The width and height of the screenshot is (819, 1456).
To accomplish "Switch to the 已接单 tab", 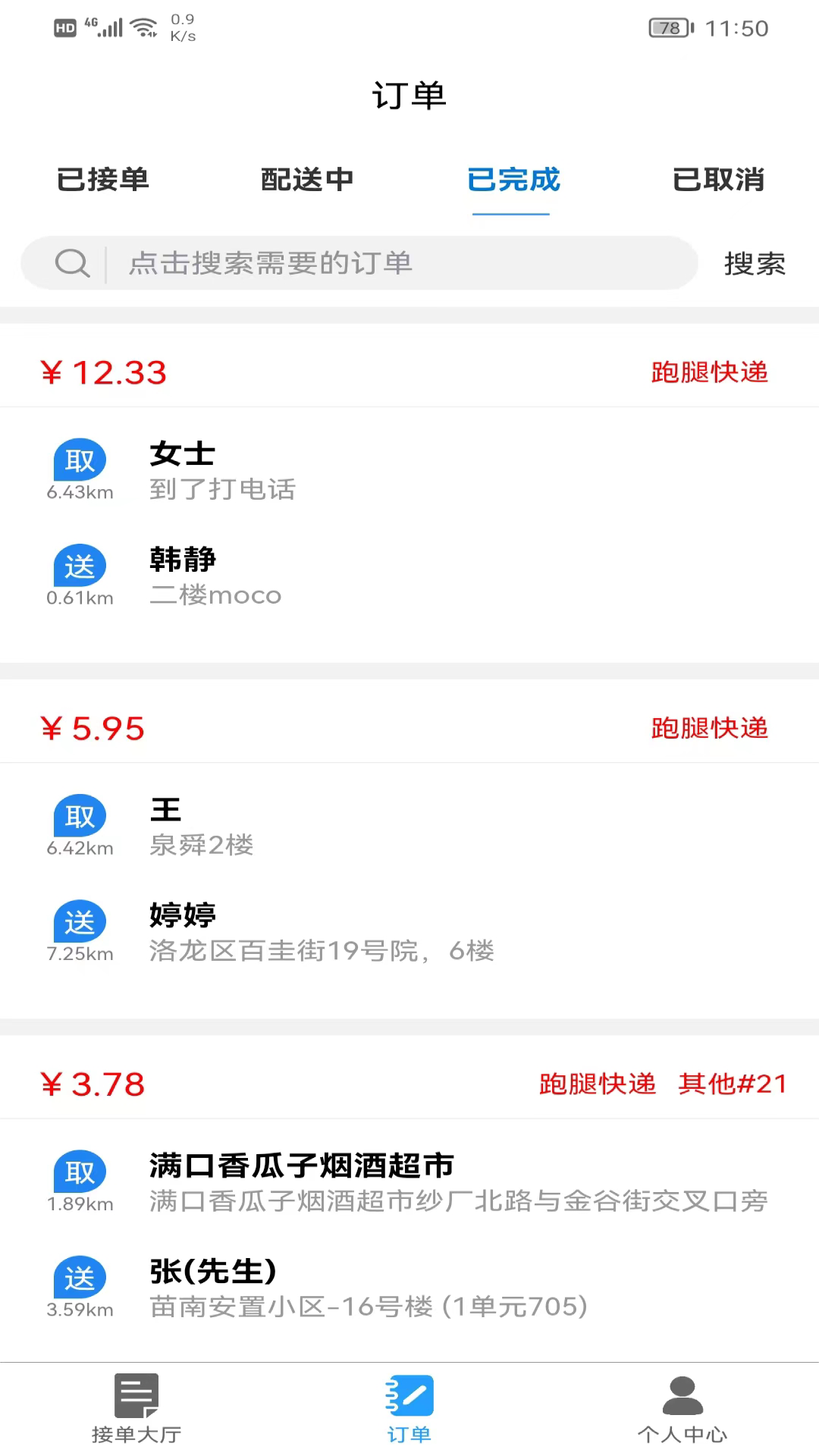I will (x=103, y=180).
